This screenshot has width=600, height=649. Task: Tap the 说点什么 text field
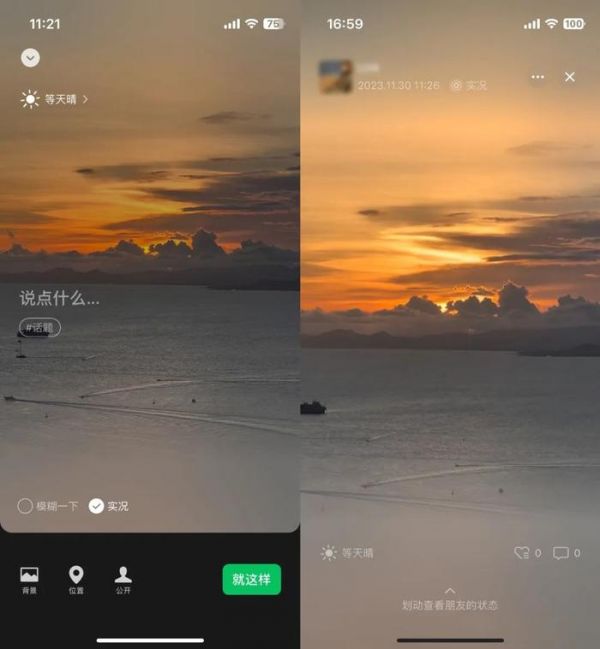(60, 297)
